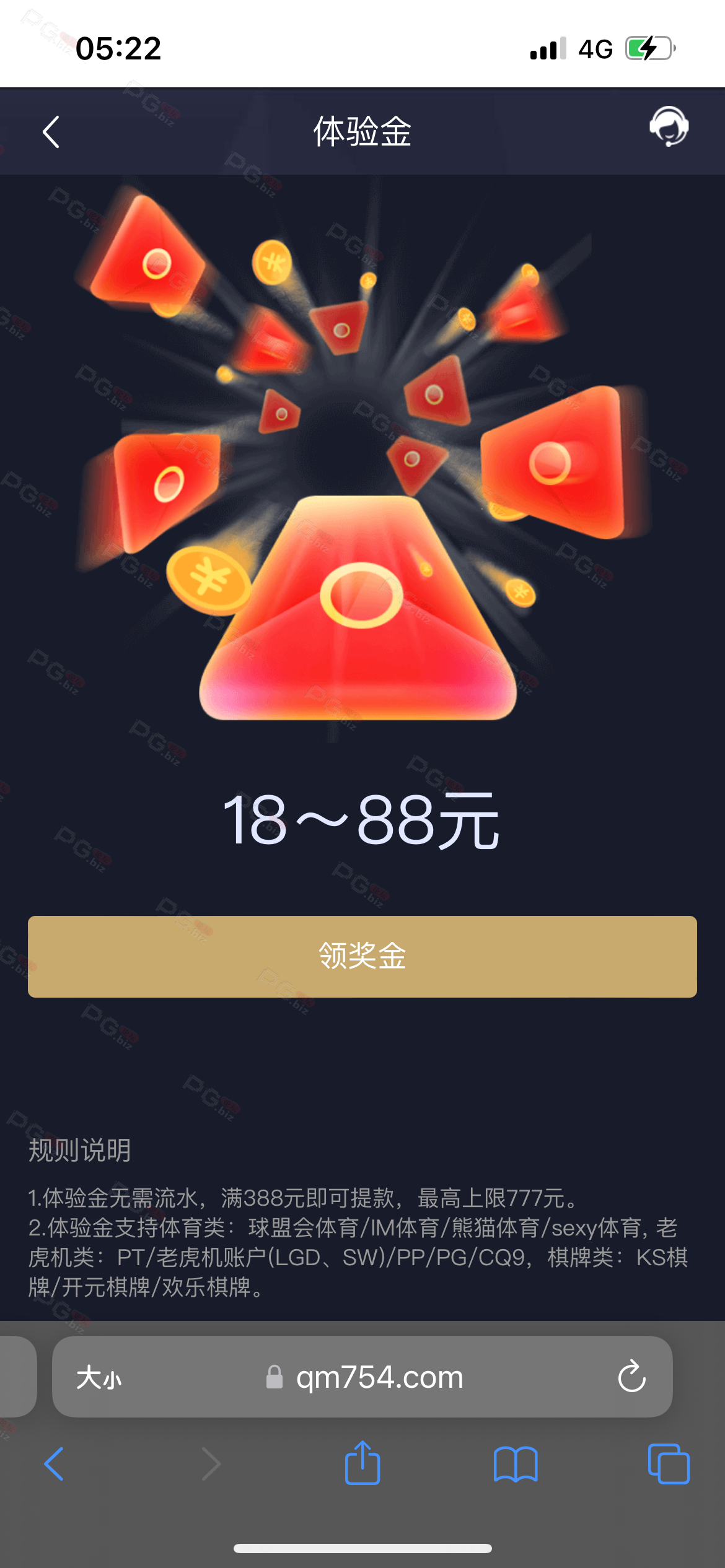Image resolution: width=725 pixels, height=1568 pixels.
Task: Go back in Safari
Action: (x=54, y=1464)
